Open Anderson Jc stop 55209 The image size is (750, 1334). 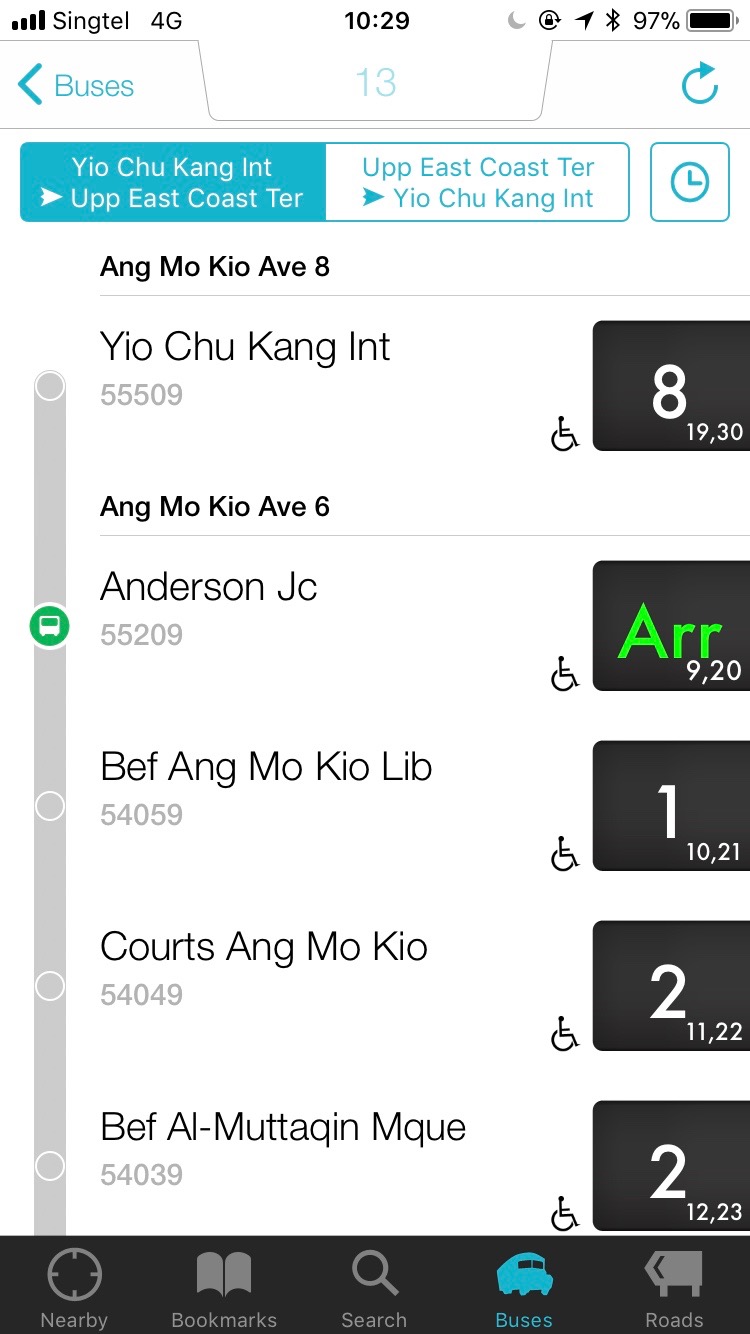[x=209, y=607]
